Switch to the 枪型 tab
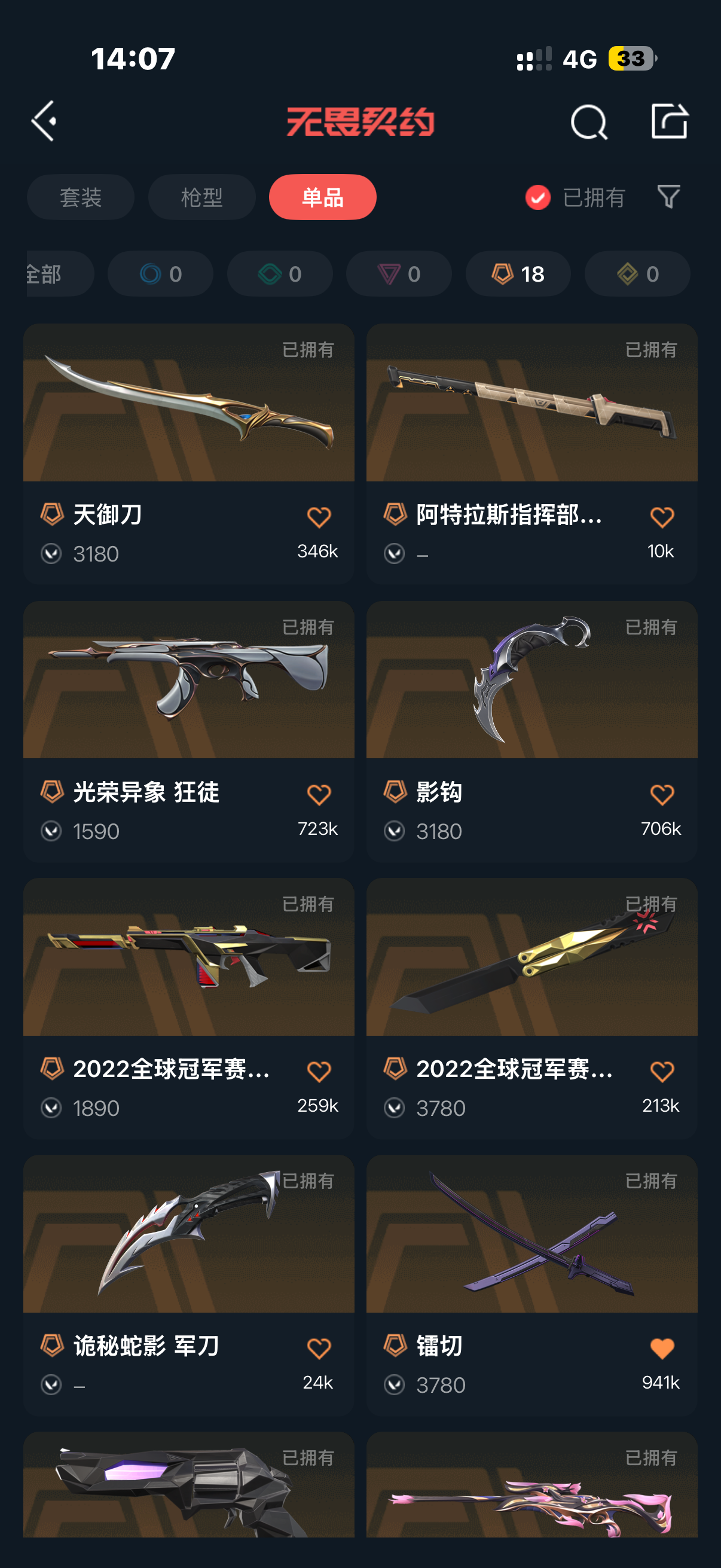This screenshot has height=1568, width=721. click(201, 197)
